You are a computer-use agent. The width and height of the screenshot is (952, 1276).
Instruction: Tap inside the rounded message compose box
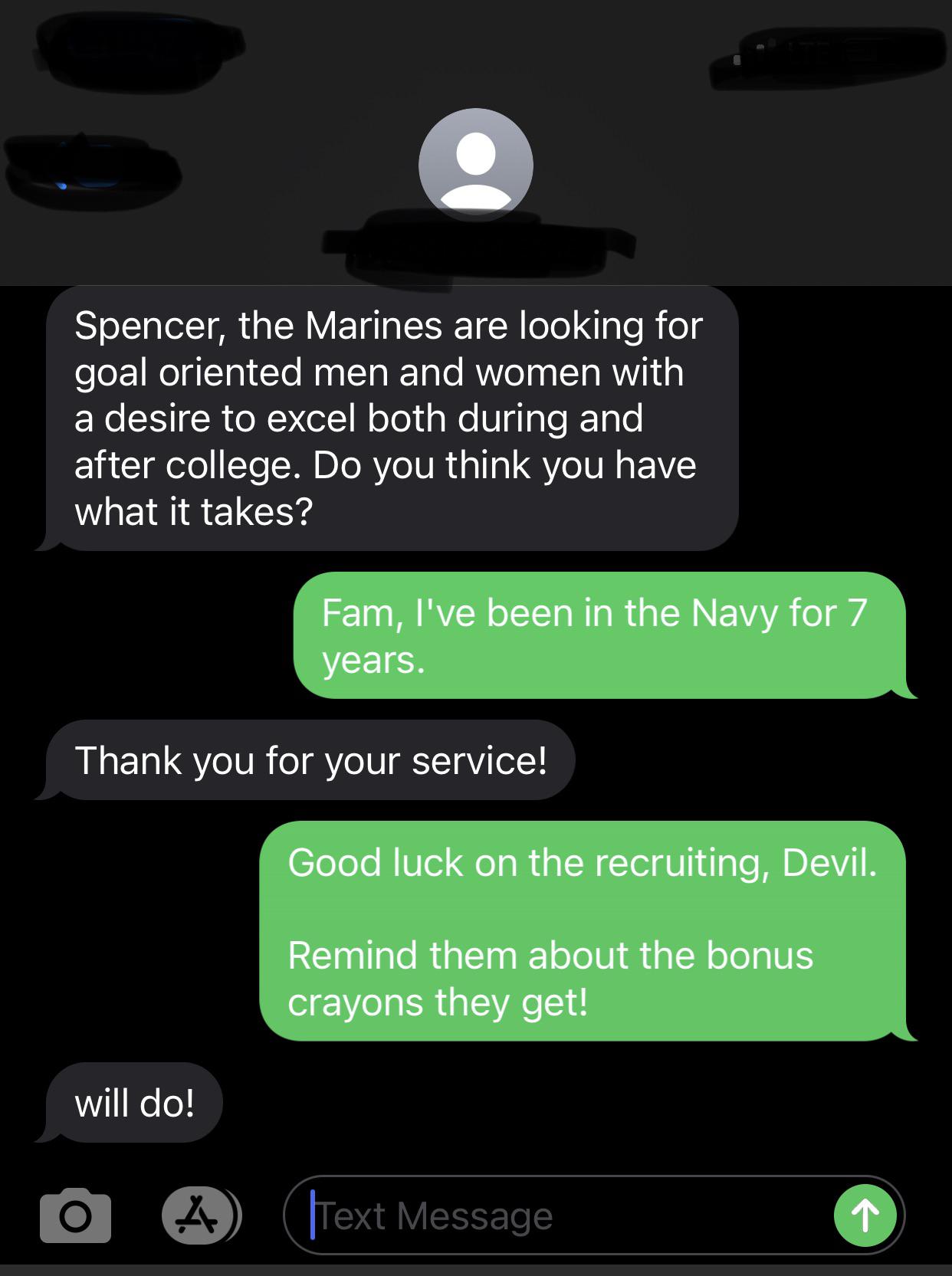[x=537, y=1215]
